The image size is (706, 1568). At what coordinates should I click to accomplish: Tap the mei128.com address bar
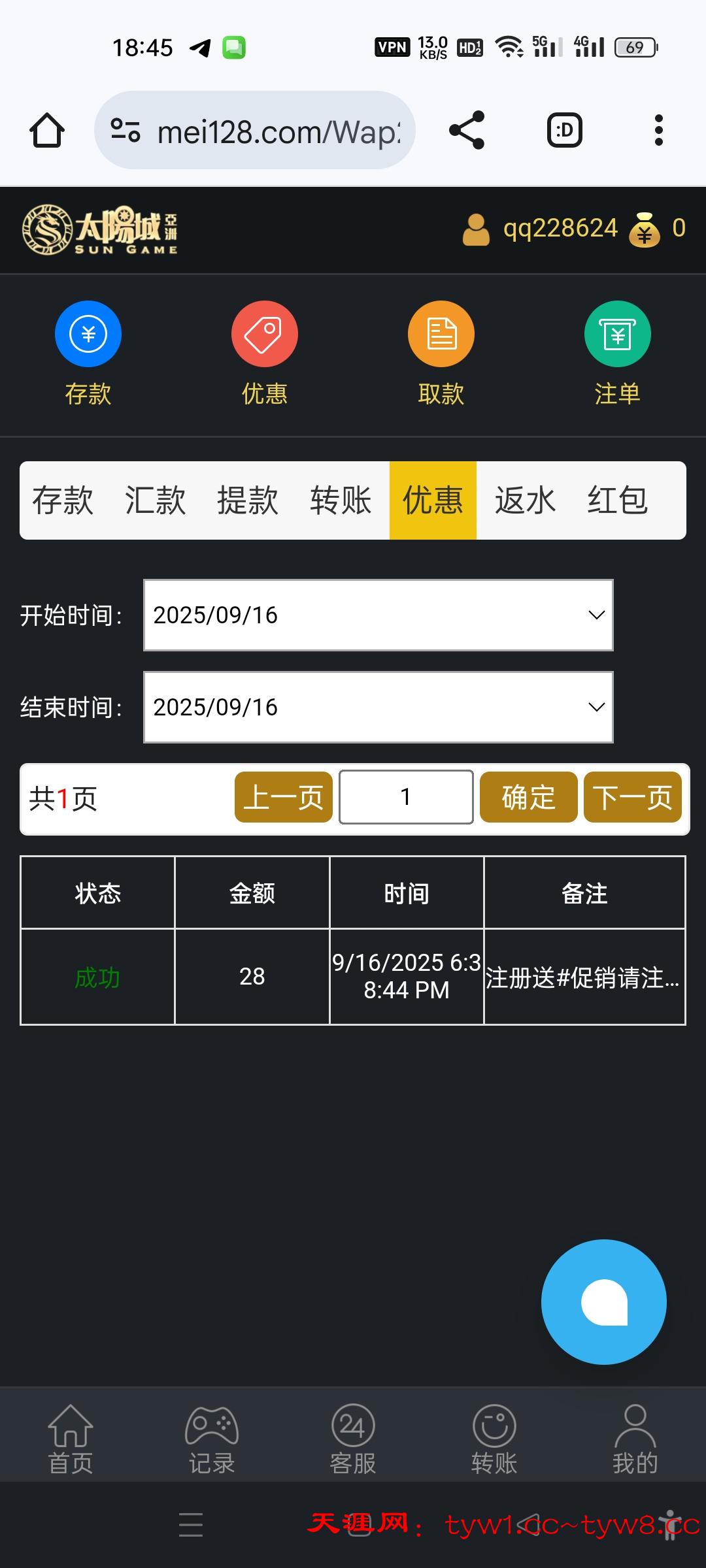pyautogui.click(x=255, y=131)
